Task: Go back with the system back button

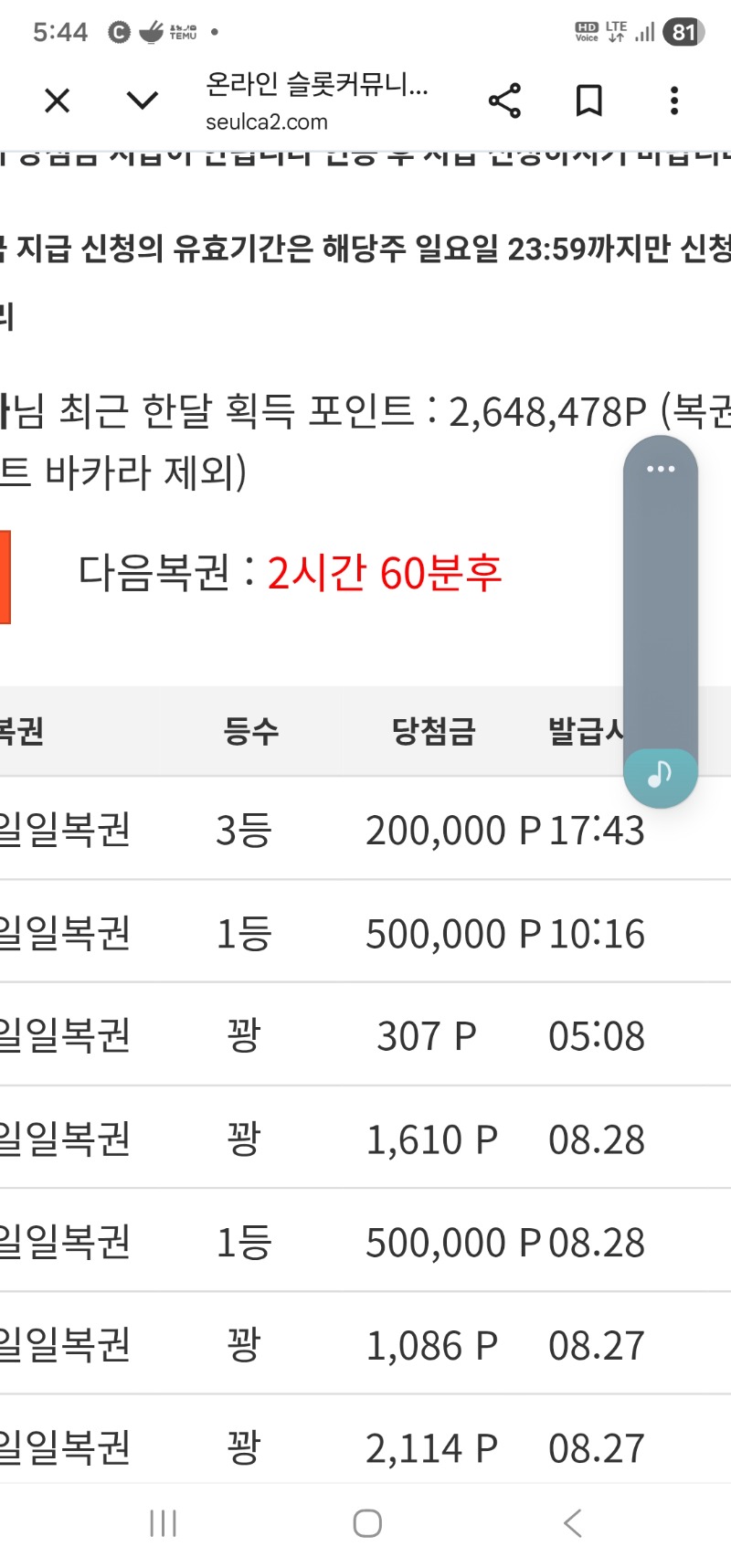Action: (x=573, y=1523)
